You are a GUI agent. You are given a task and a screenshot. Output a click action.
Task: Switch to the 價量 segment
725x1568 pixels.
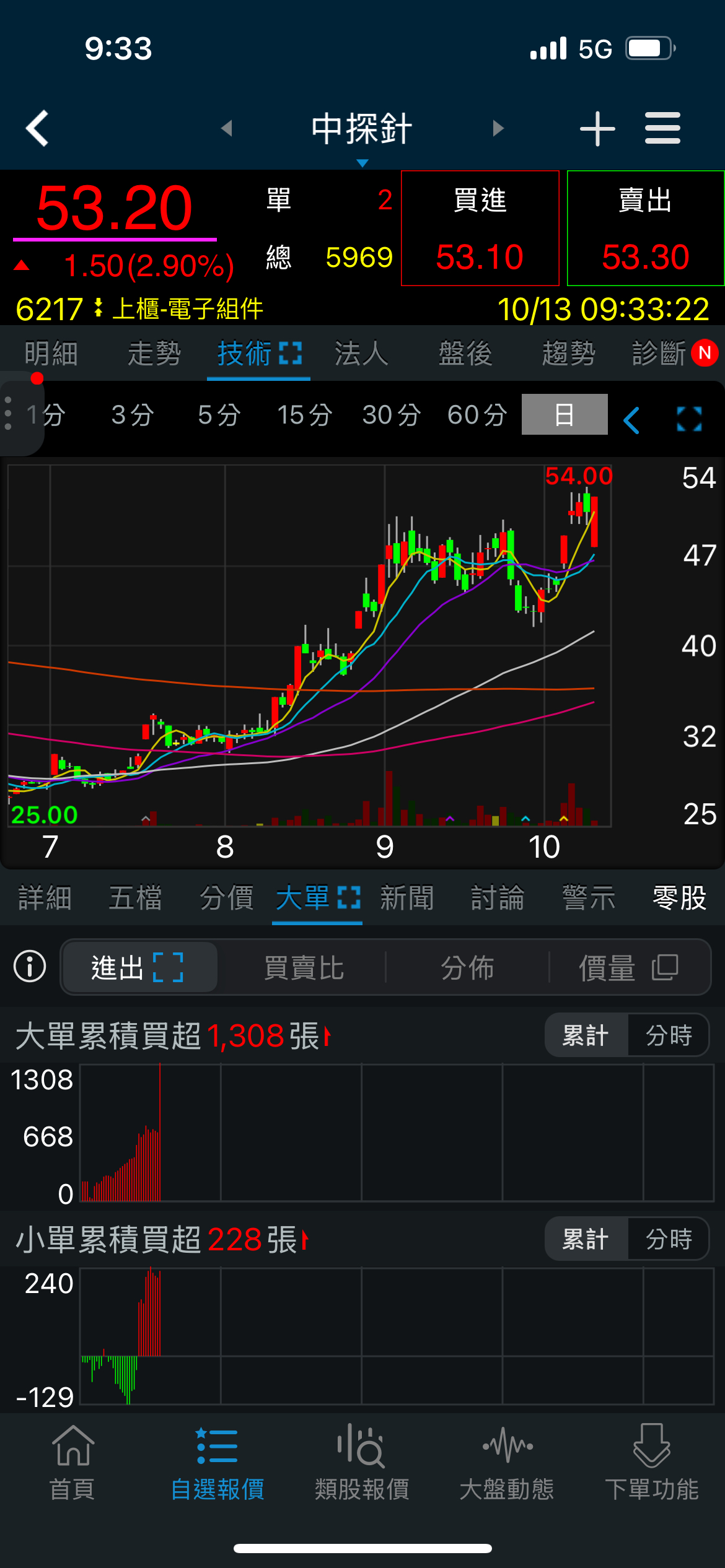click(x=628, y=967)
